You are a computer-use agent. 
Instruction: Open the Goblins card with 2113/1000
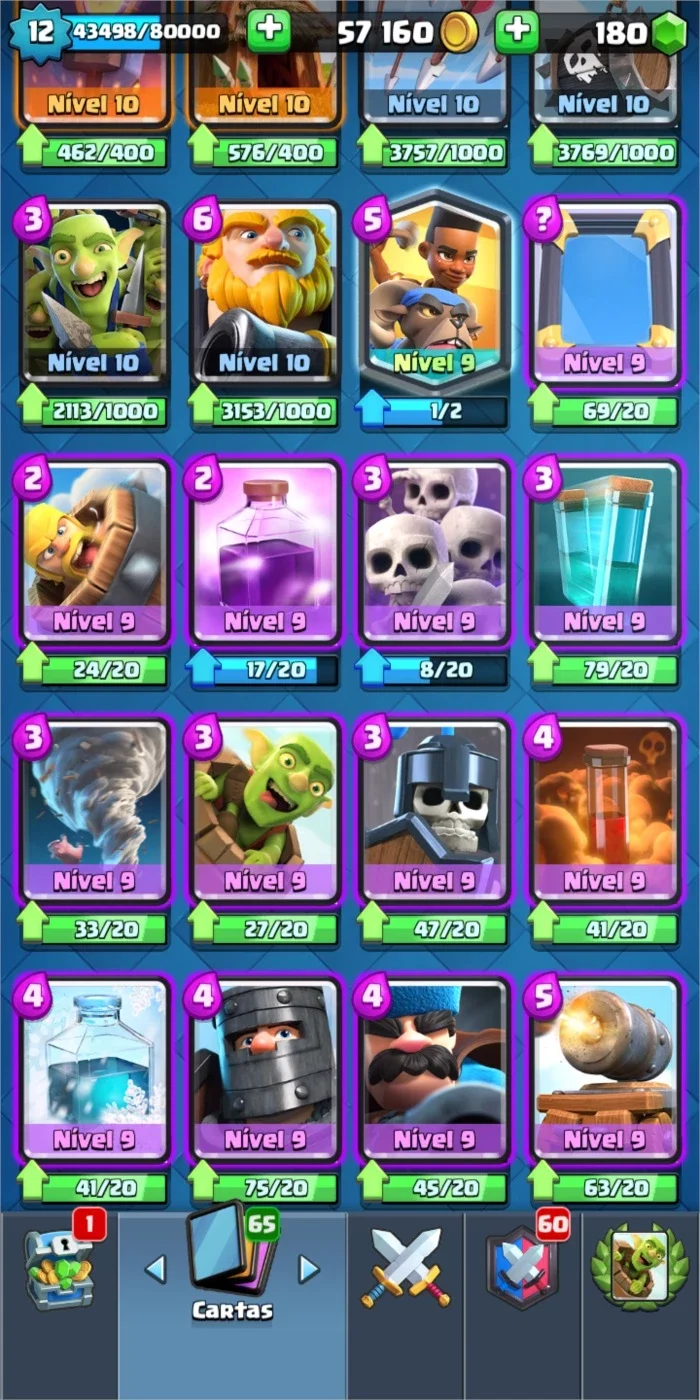pos(94,293)
